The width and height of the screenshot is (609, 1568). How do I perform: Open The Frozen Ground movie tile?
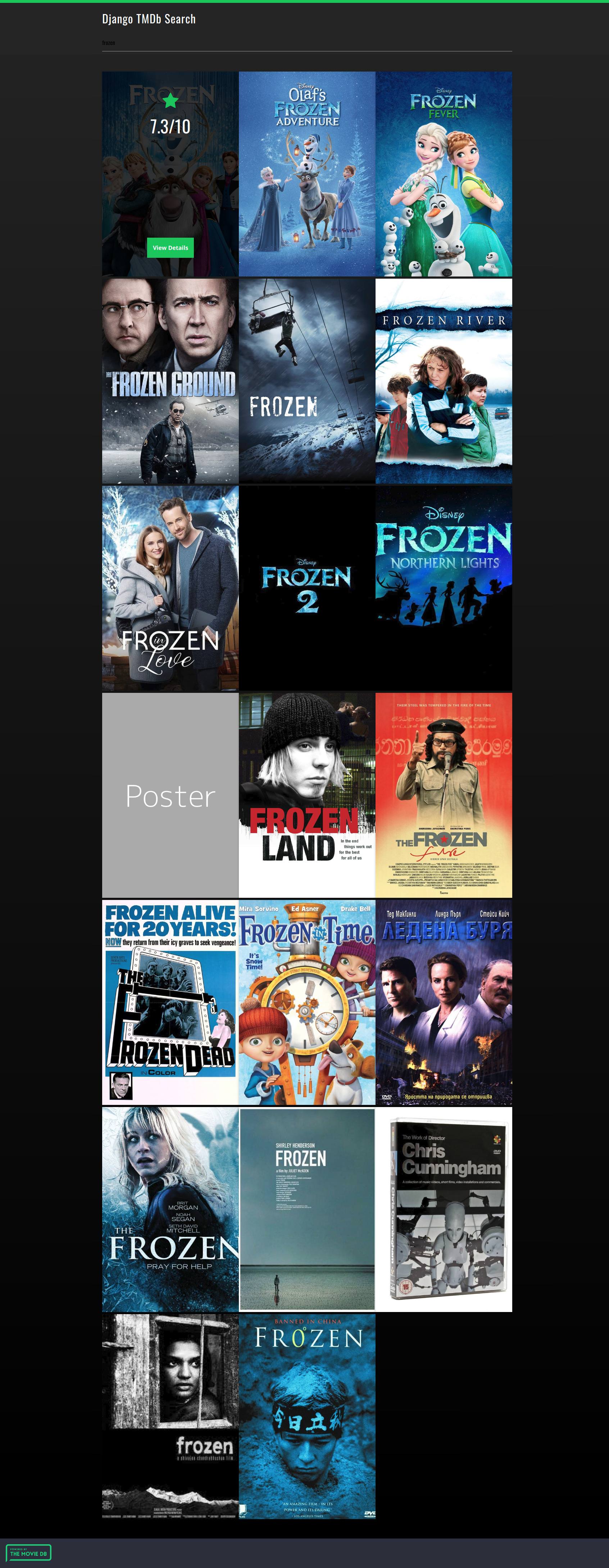coord(170,381)
